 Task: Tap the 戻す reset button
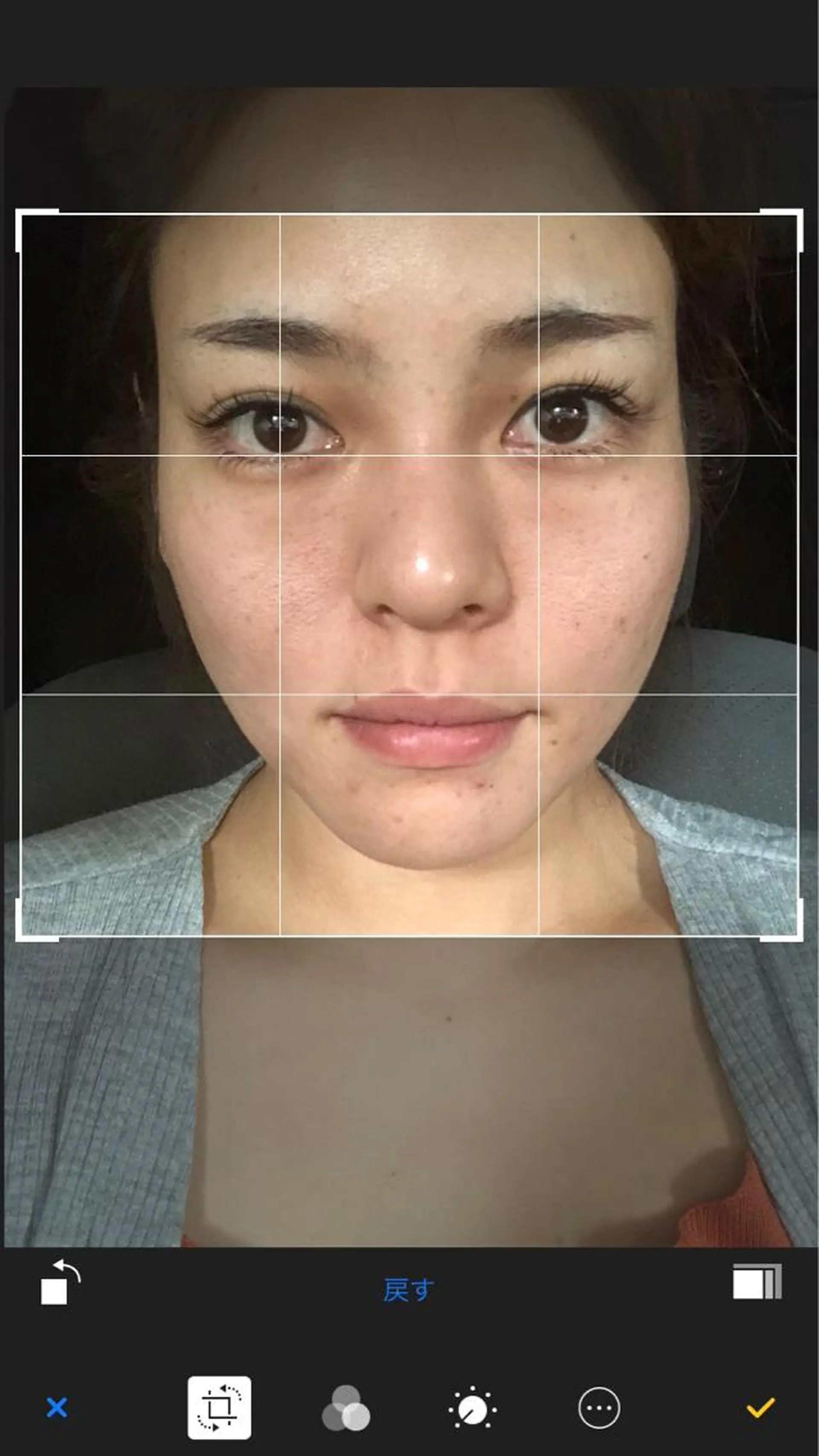tap(409, 1290)
